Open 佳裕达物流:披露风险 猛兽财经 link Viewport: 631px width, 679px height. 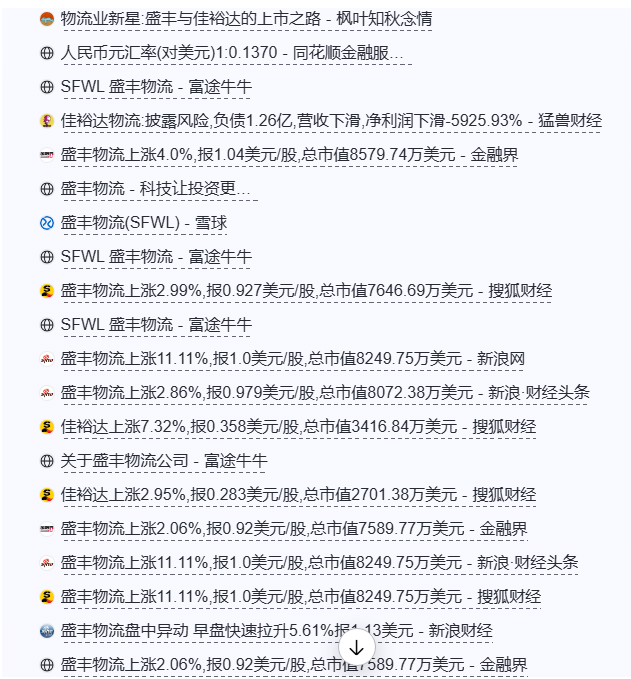tap(330, 121)
